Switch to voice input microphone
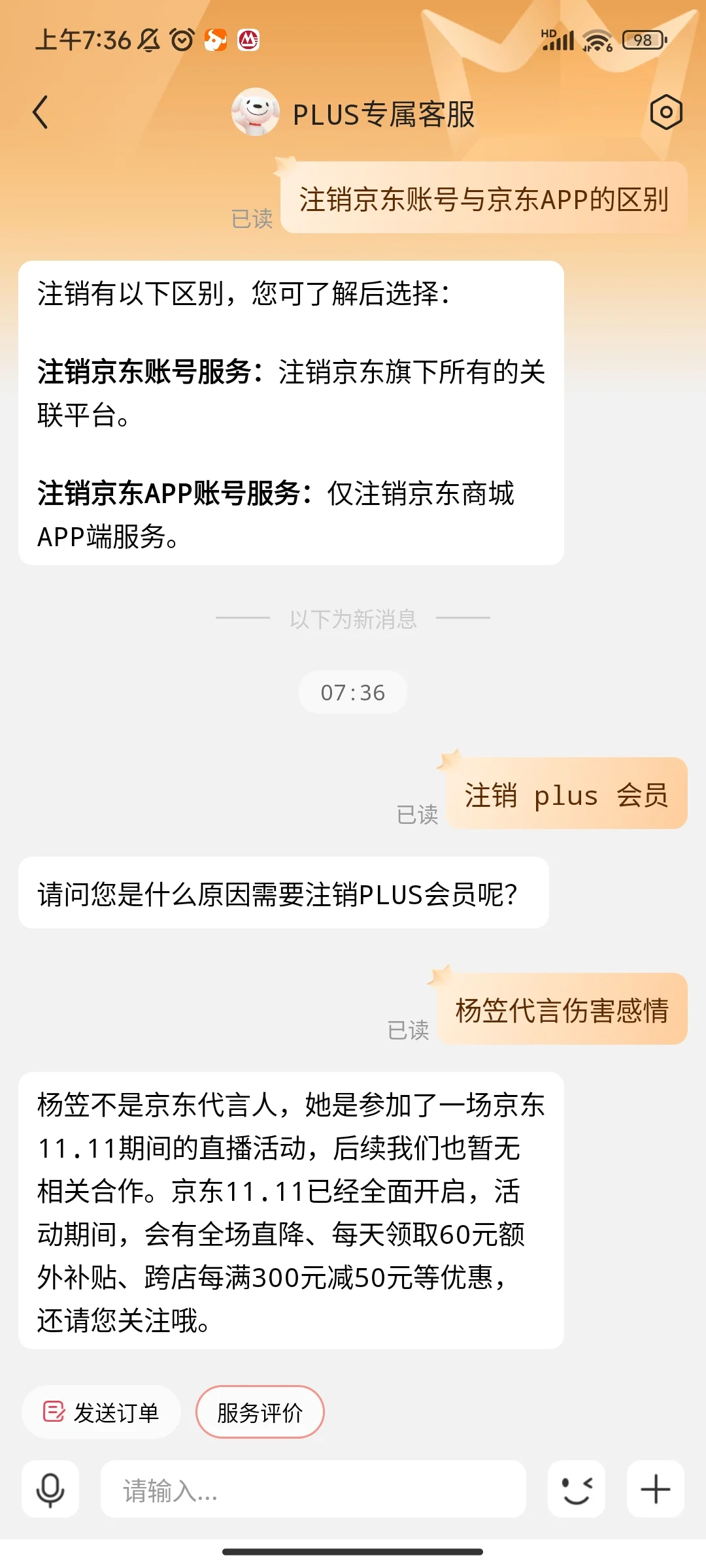706x1568 pixels. 50,1490
